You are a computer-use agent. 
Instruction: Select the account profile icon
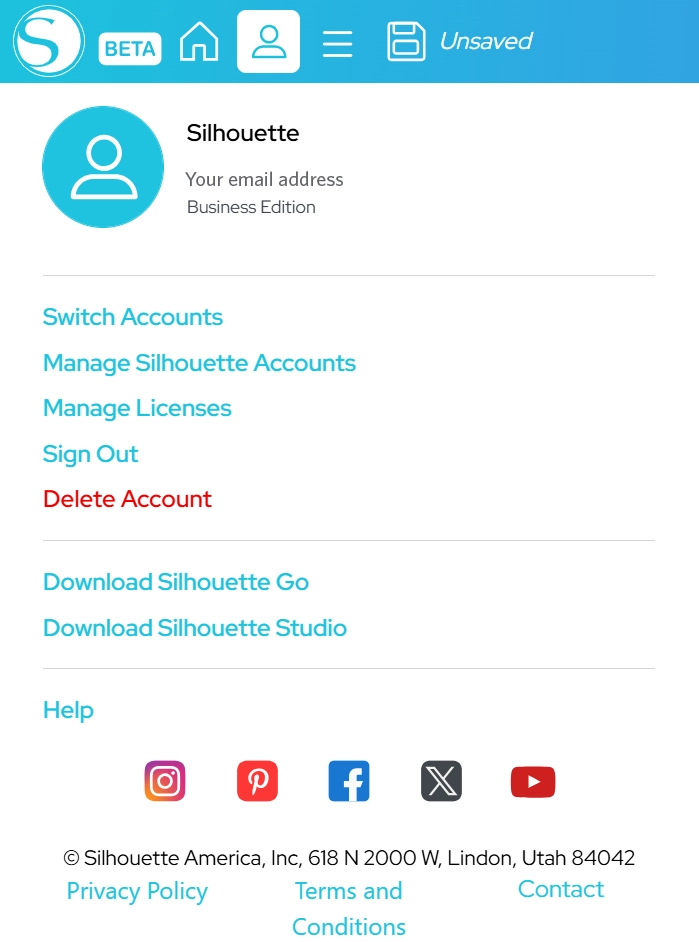268,42
